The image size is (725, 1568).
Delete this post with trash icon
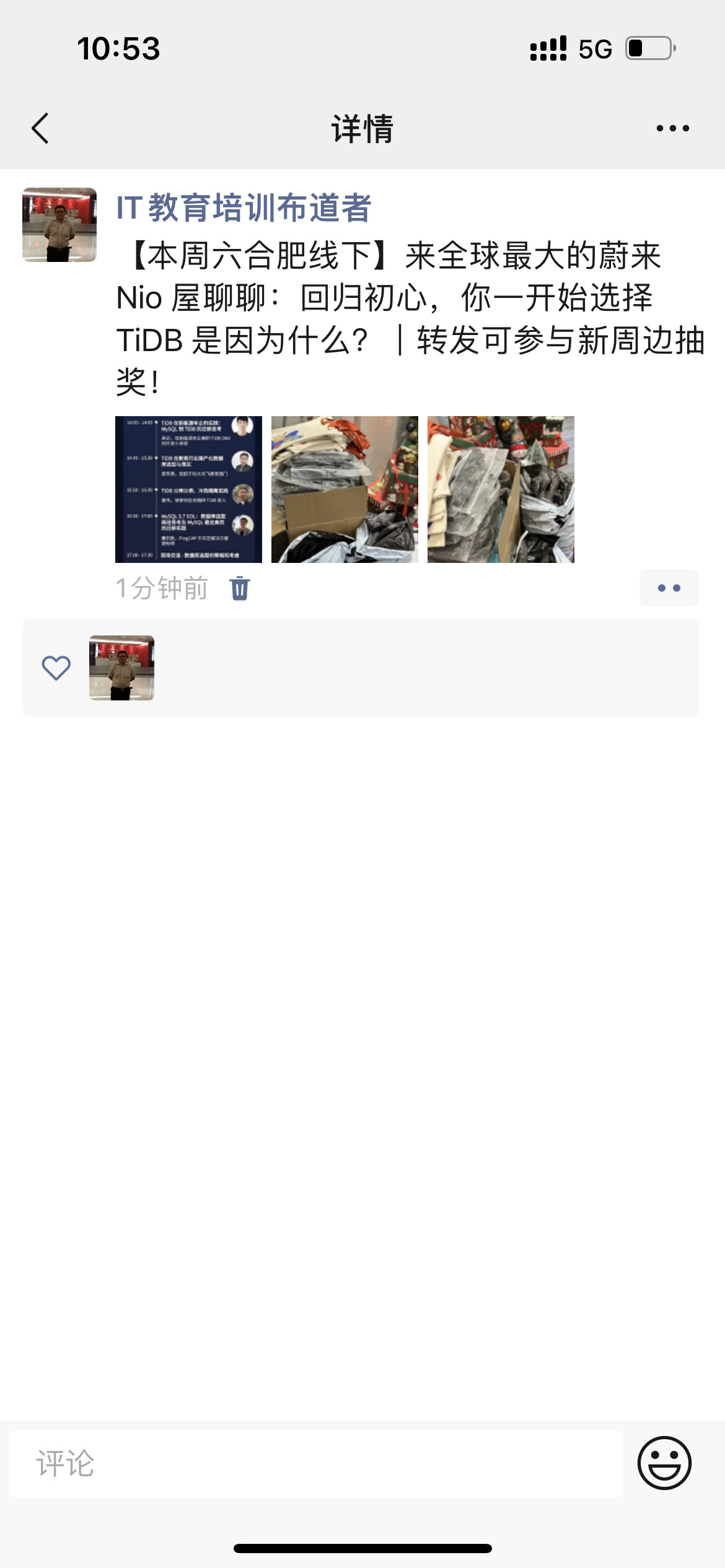pyautogui.click(x=240, y=588)
